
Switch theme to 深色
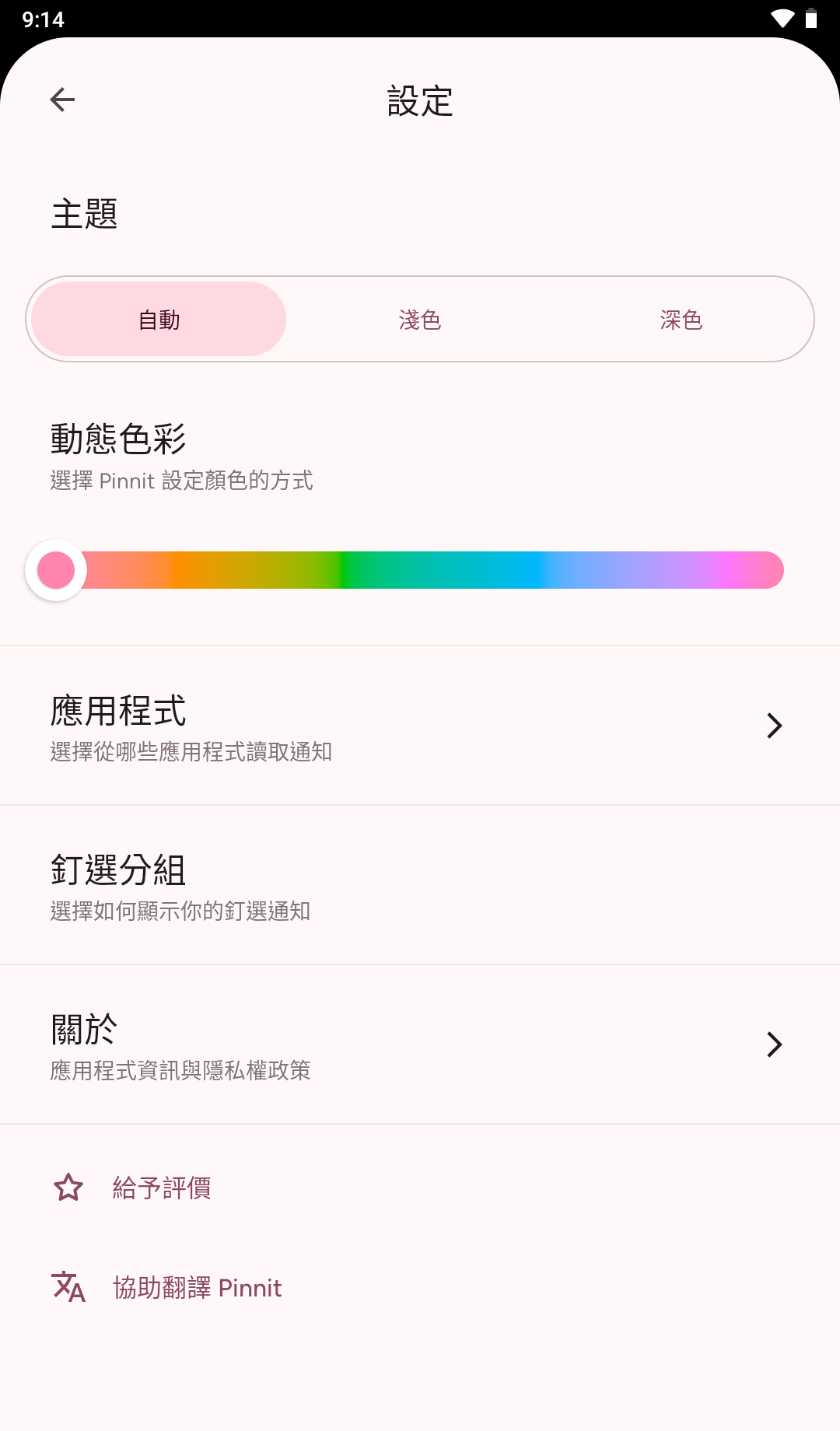tap(681, 320)
